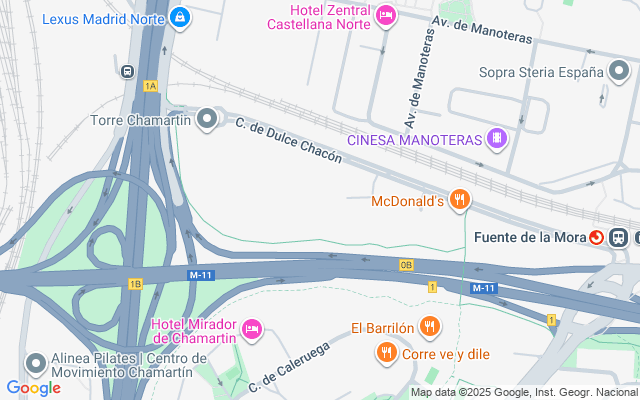Open the Corre ve y dile restaurant pin
Viewport: 640px width, 400px height.
386,352
